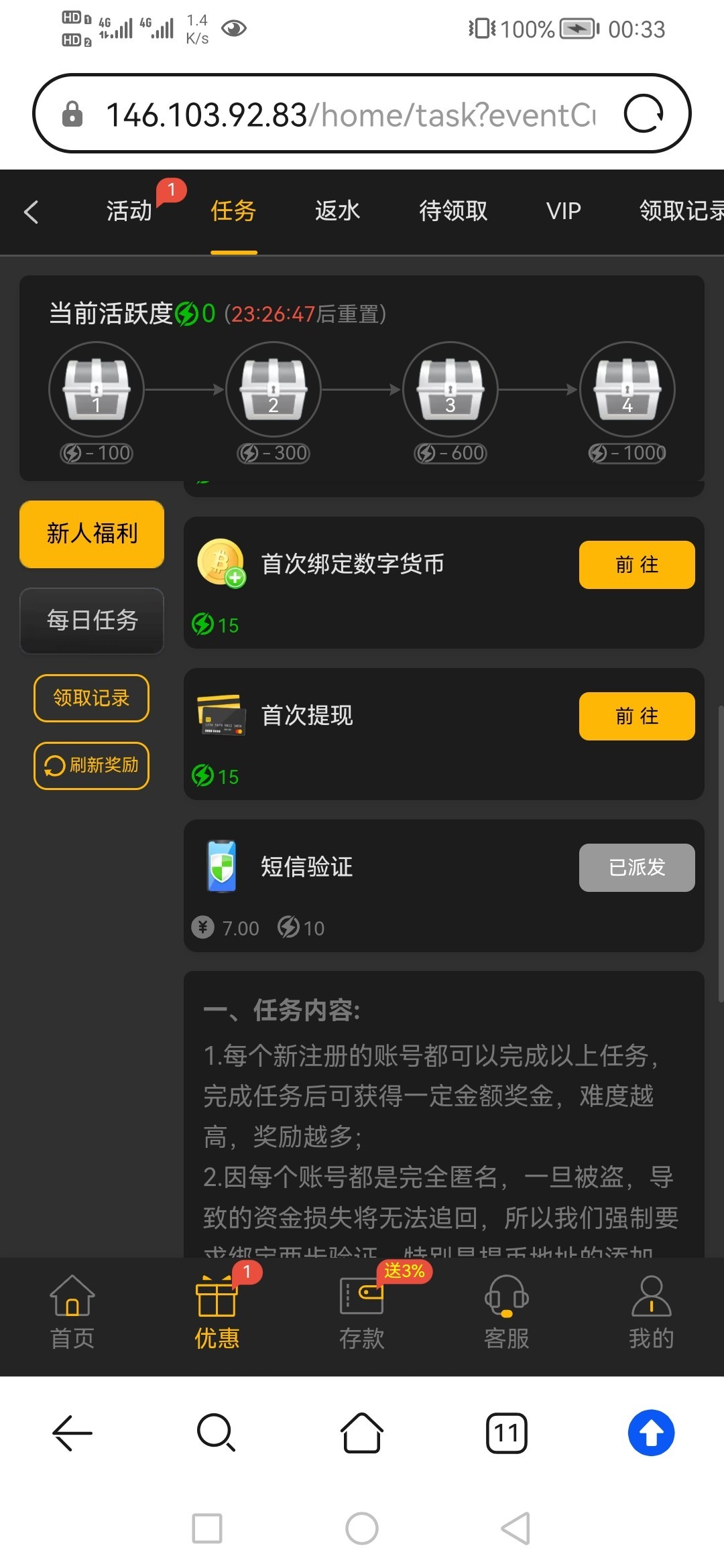Reload the page in the address bar

click(x=644, y=113)
